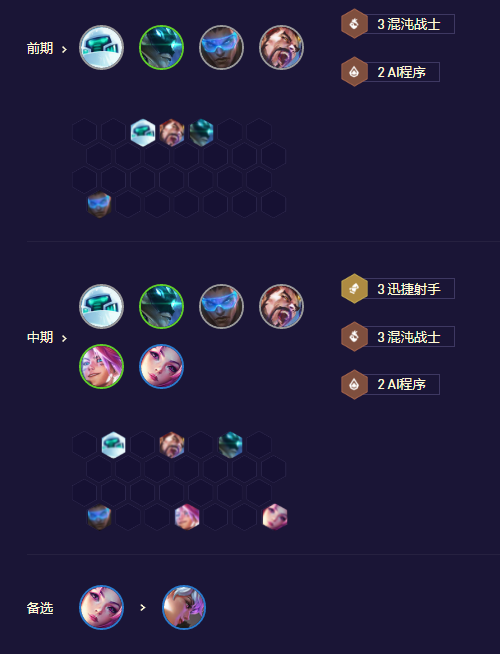500x654 pixels.
Task: Open the blue-visor champion in the 中期 row
Action: 221,307
